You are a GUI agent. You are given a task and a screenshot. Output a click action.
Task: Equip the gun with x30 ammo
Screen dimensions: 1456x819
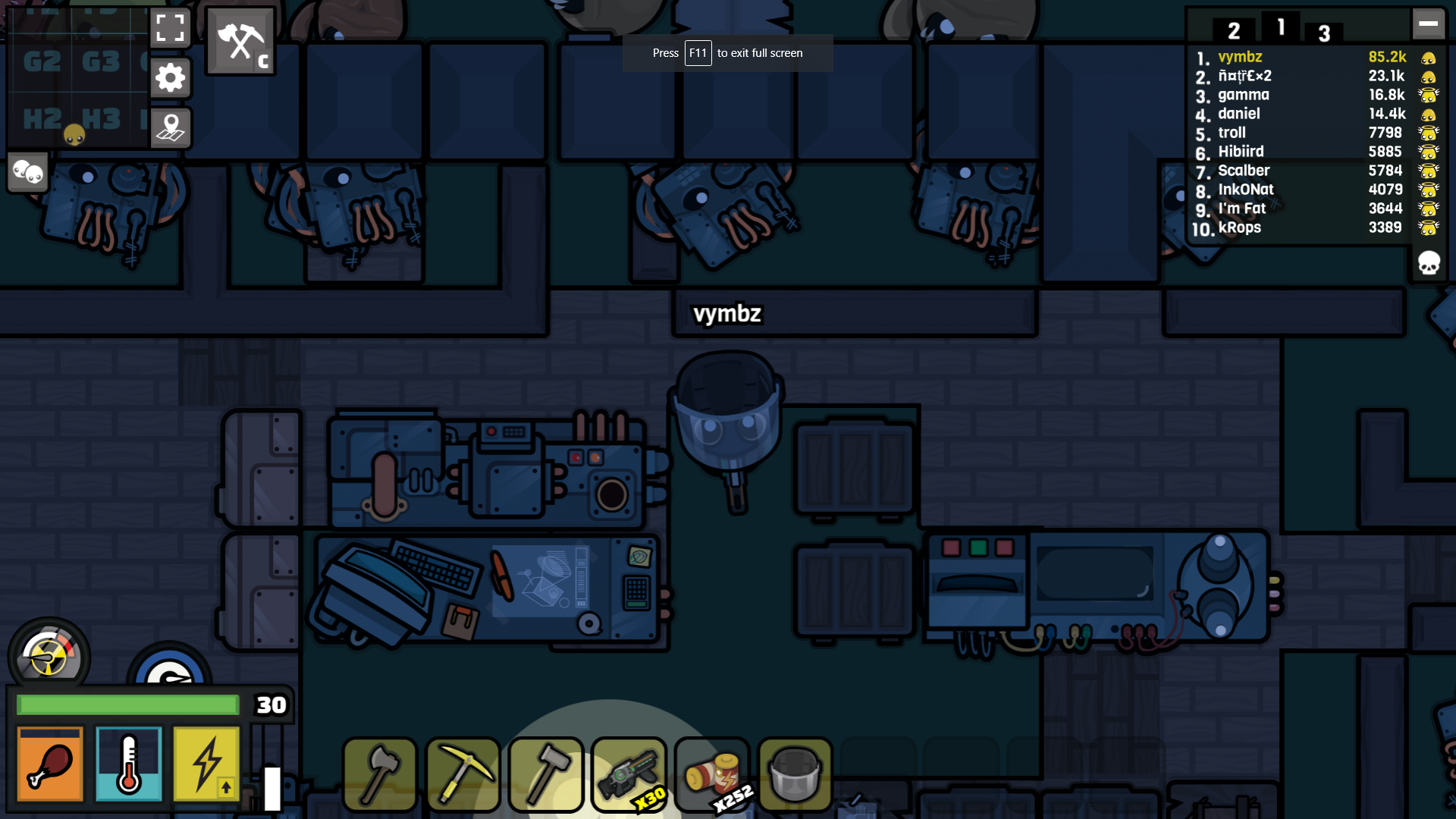(x=629, y=774)
